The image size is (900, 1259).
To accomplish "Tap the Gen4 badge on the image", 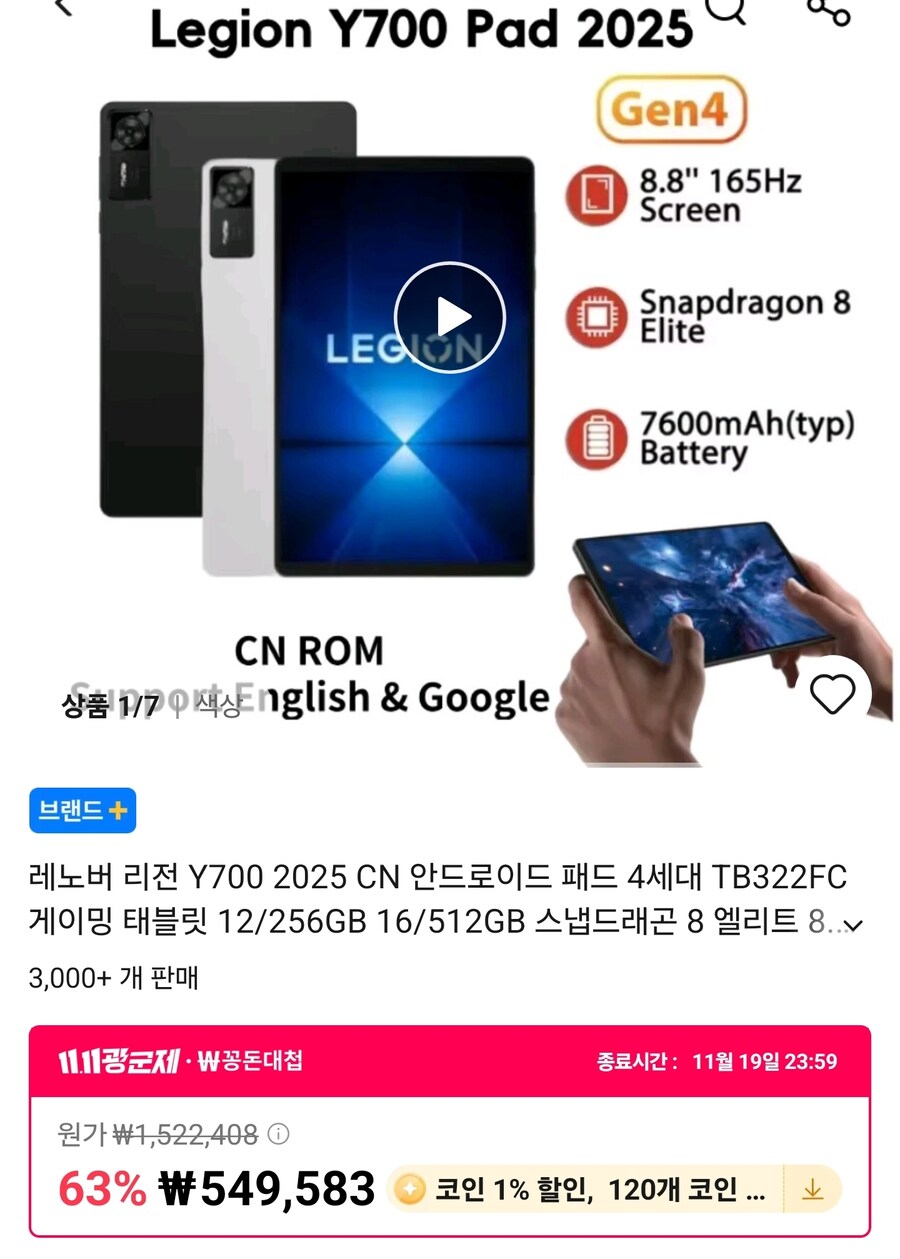I will click(x=673, y=112).
